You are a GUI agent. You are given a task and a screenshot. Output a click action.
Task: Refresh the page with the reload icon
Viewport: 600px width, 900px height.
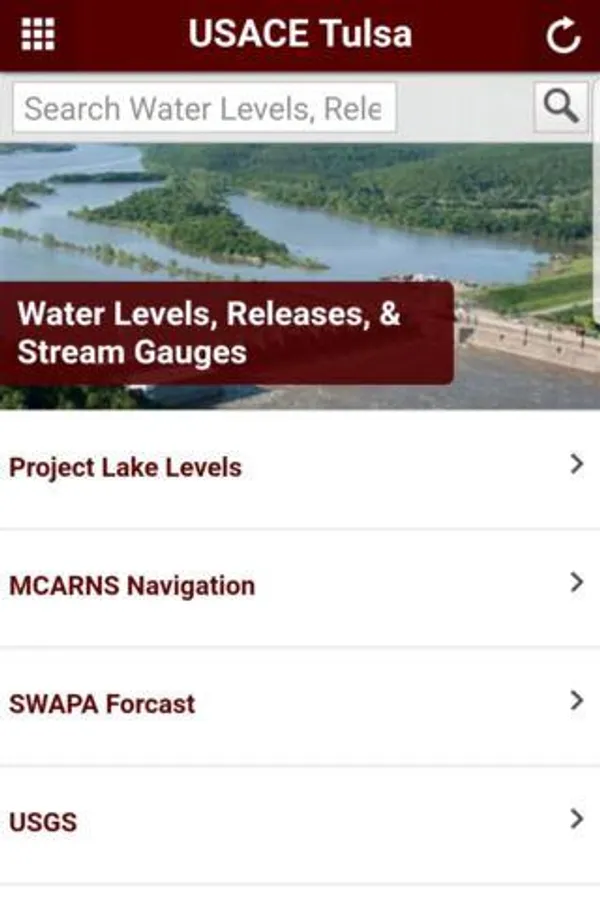(x=563, y=36)
